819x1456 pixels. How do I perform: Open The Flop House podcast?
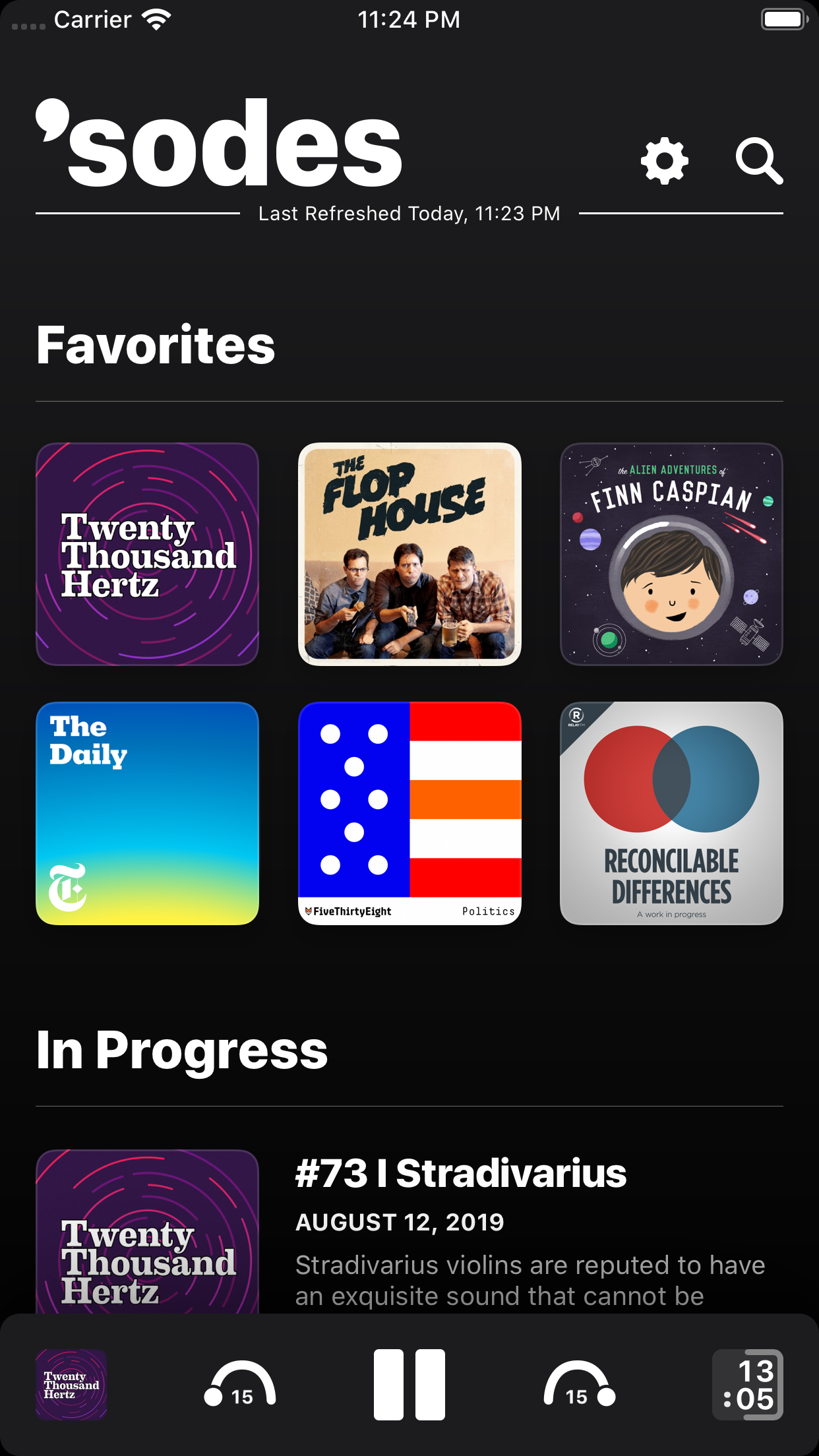tap(409, 554)
